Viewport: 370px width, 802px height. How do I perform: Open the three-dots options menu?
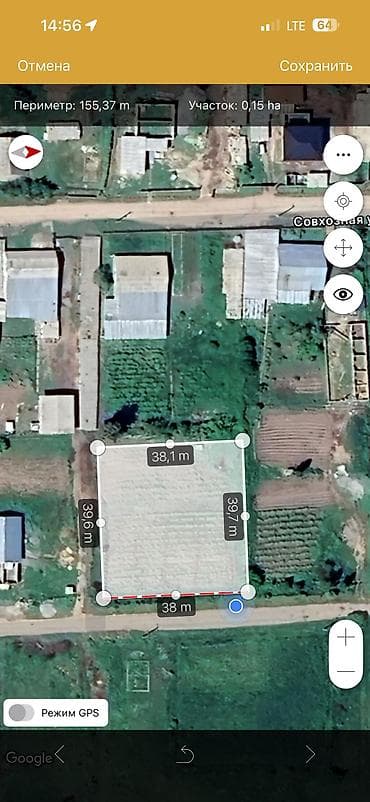[x=343, y=155]
